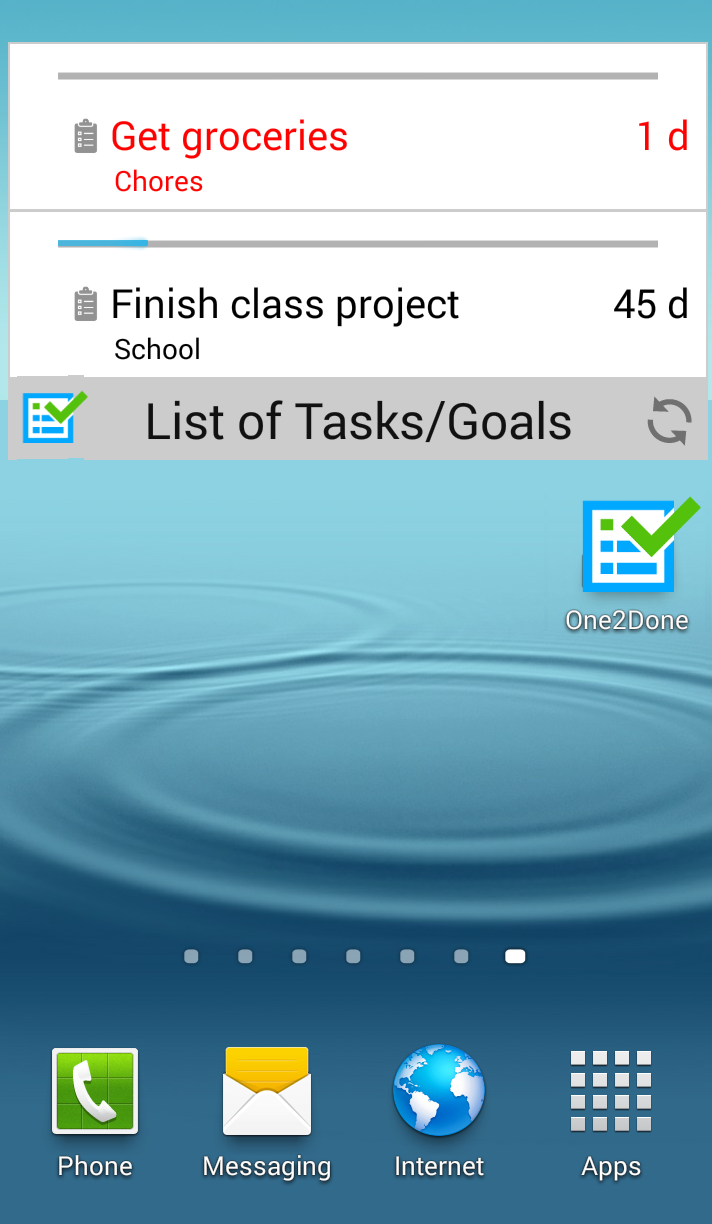
Task: Refresh the List of Tasks/Goals widget
Action: pyautogui.click(x=669, y=421)
